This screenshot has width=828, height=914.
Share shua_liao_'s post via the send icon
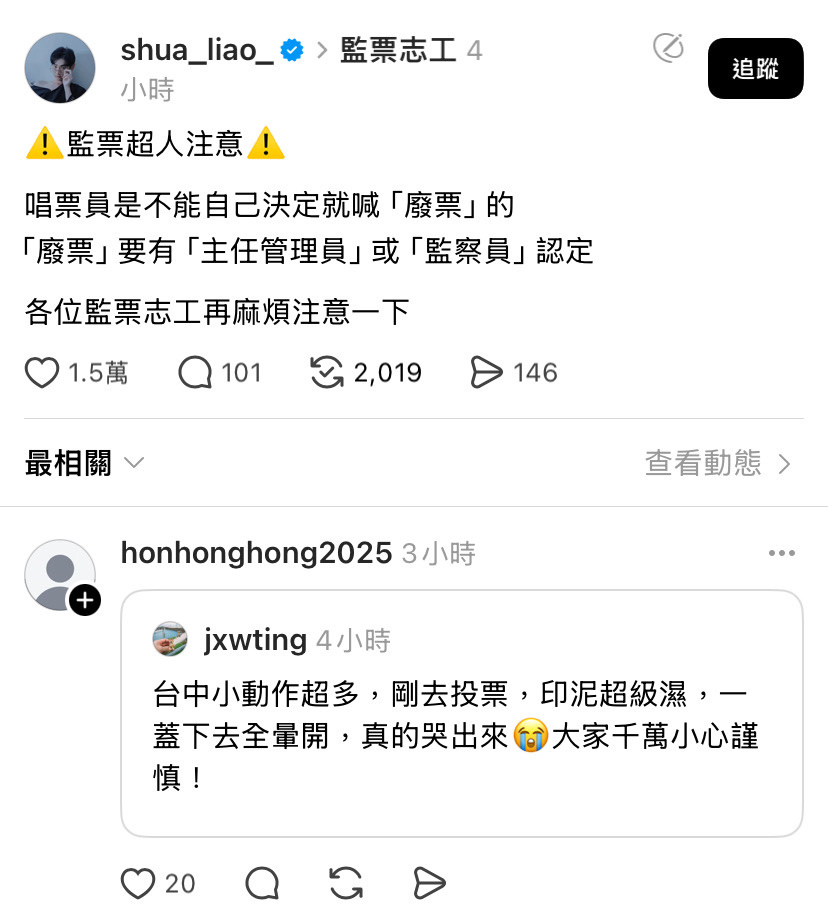click(486, 373)
